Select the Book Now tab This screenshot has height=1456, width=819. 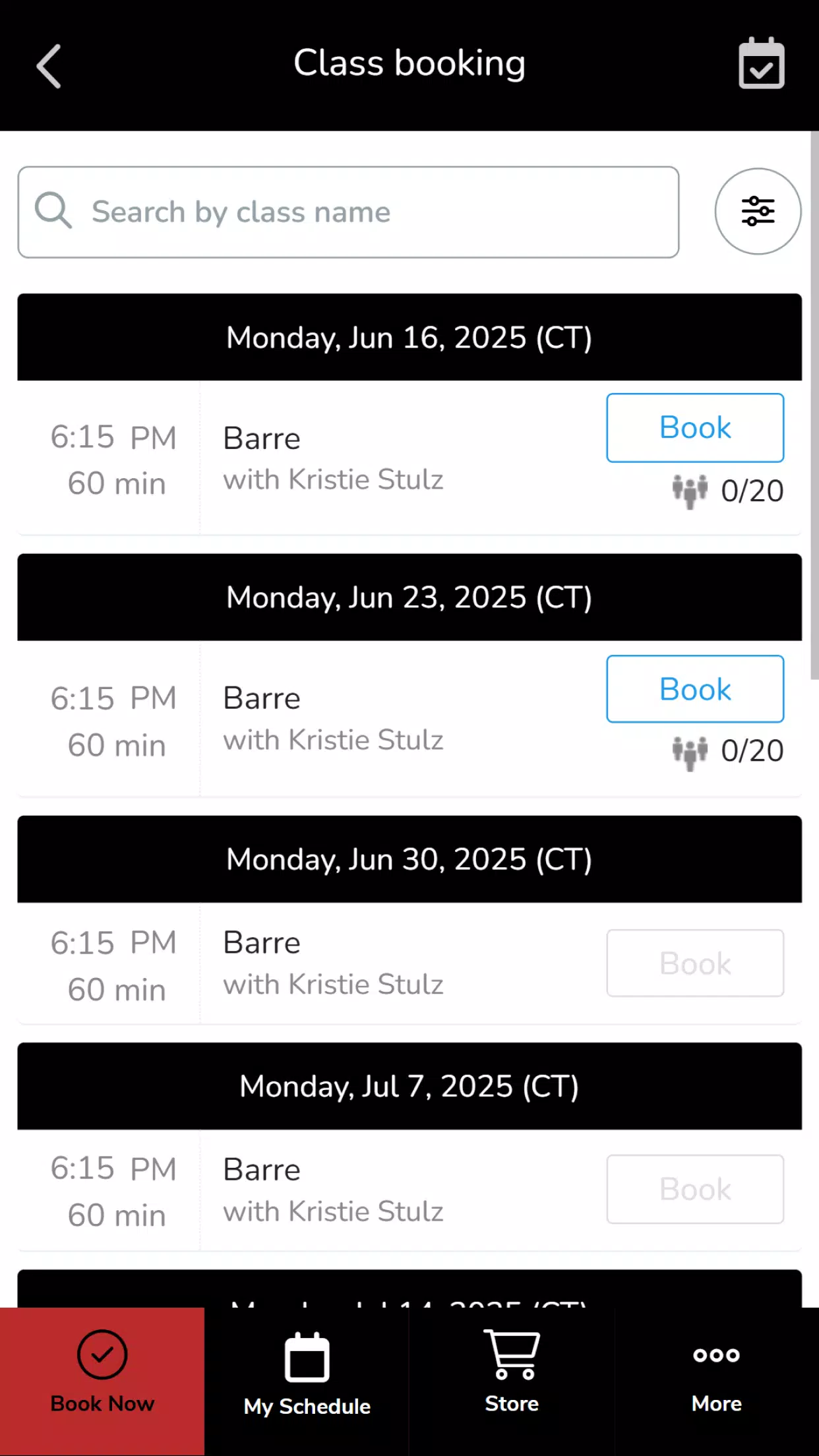point(102,1381)
